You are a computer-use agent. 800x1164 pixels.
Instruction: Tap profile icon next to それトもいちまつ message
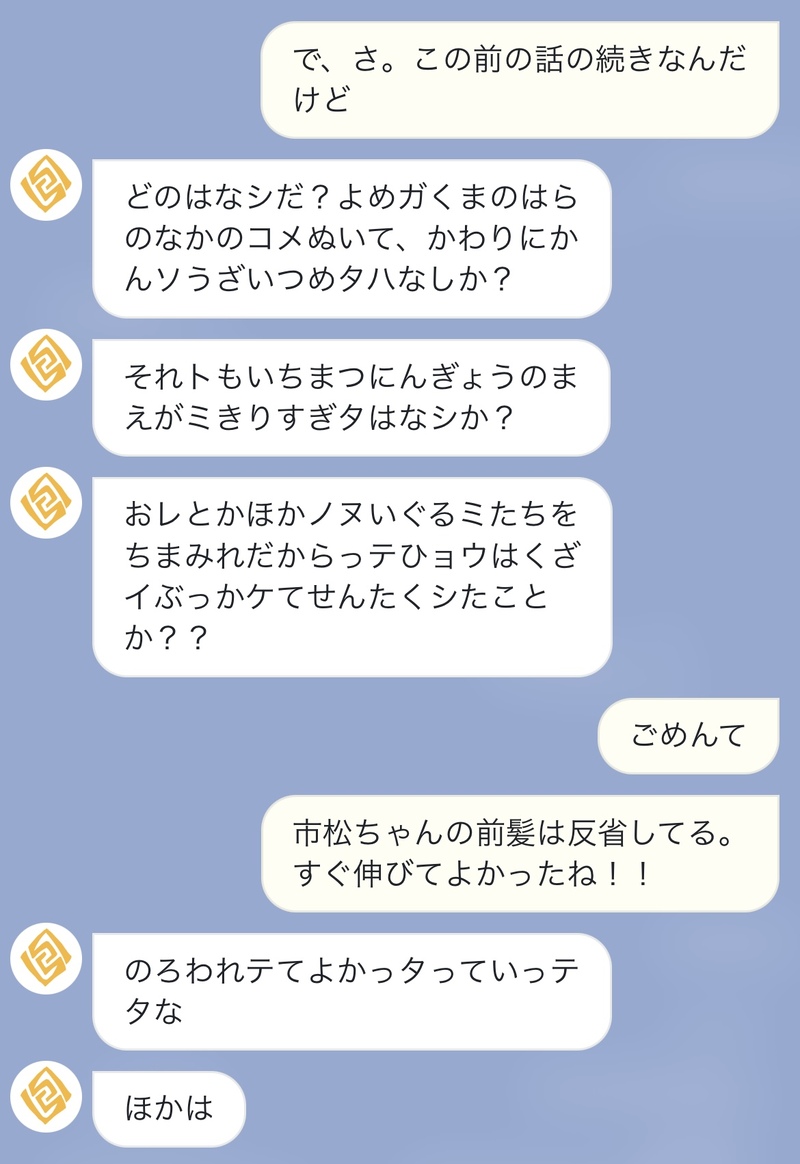tap(46, 365)
